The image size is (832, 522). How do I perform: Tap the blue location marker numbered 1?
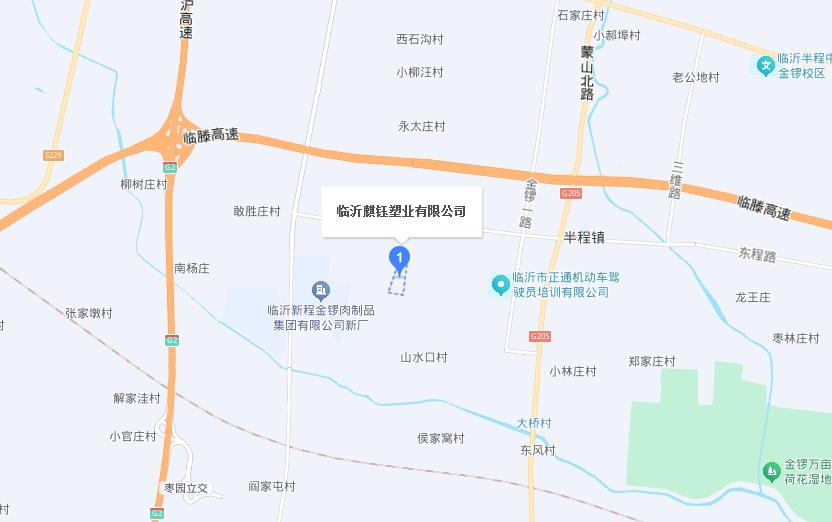point(399,259)
